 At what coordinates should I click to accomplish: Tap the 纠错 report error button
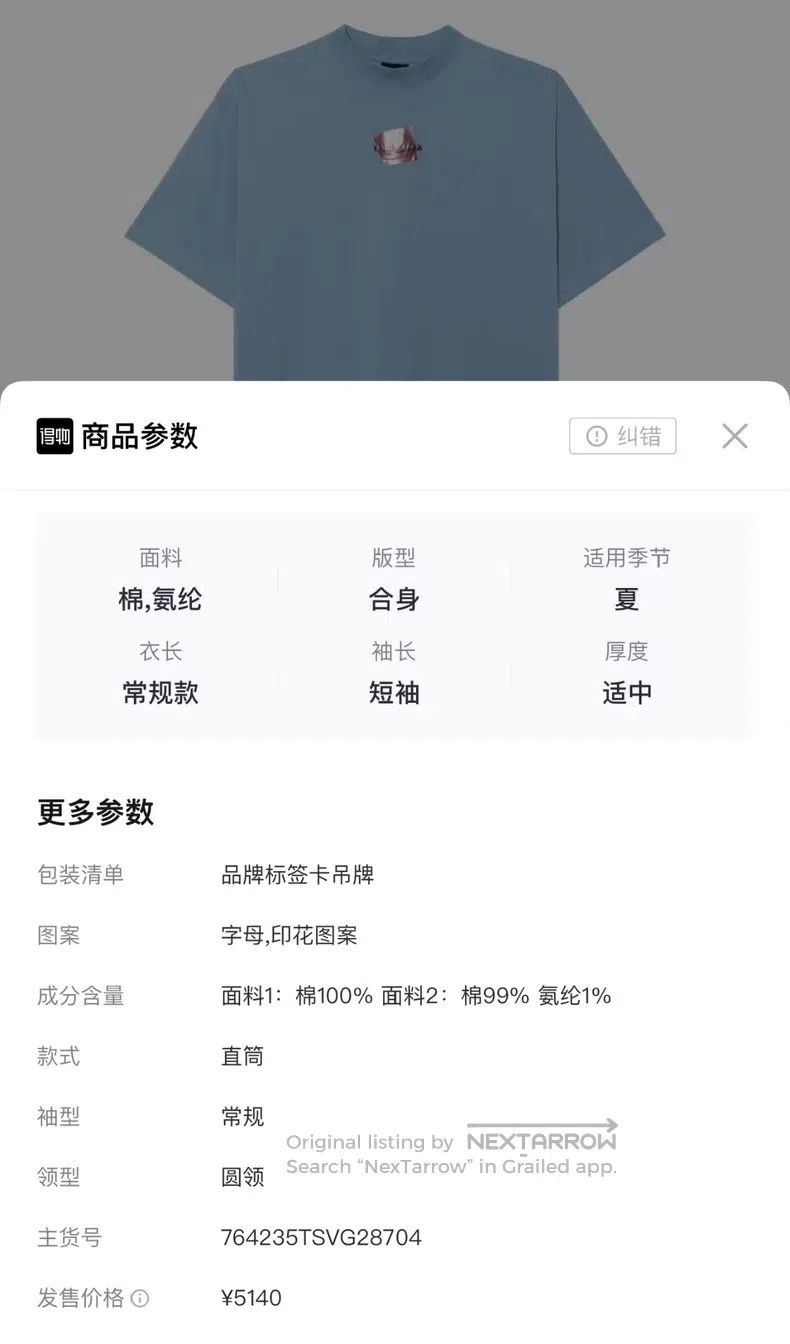pos(623,436)
